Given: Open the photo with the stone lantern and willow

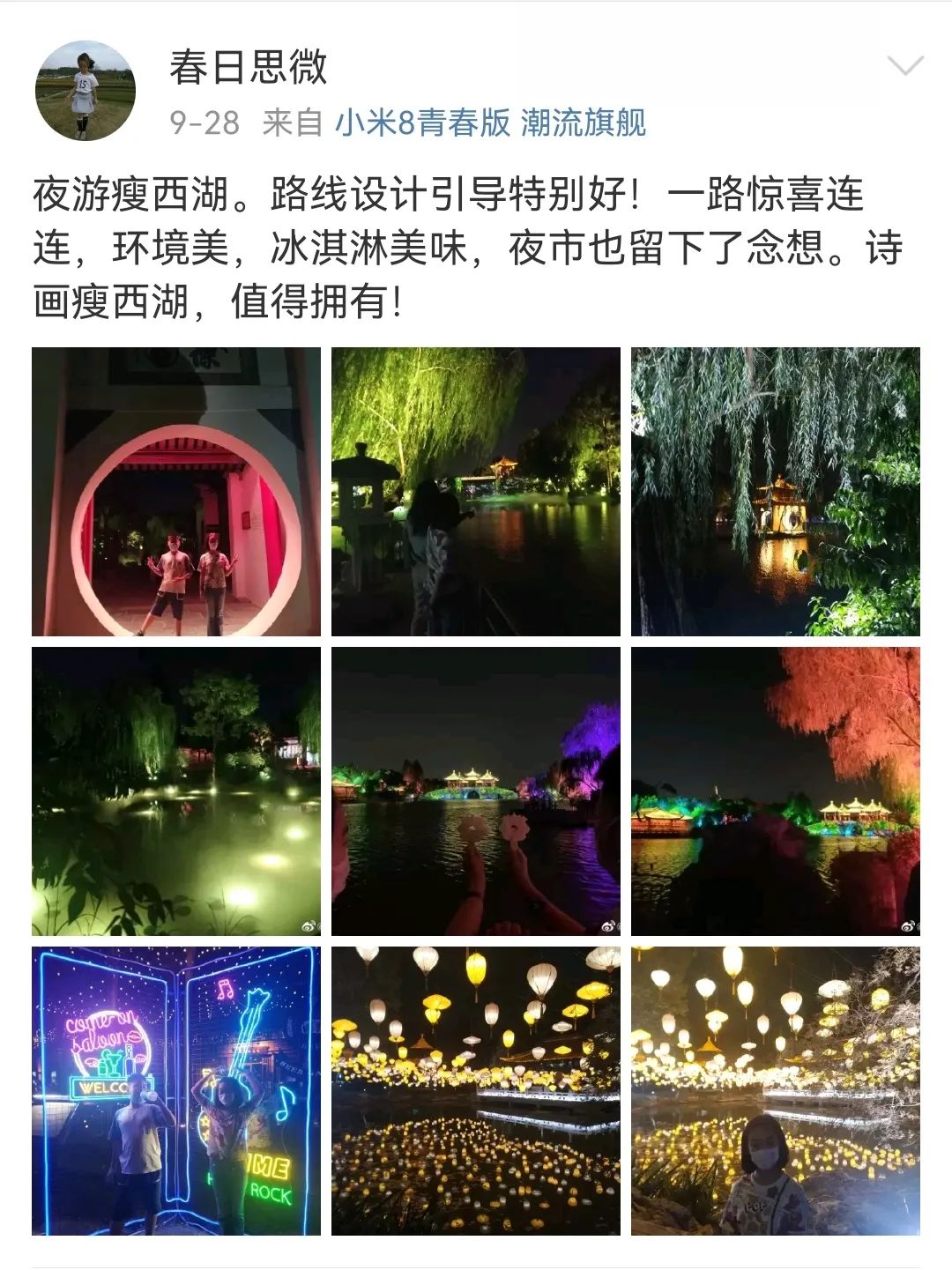Looking at the screenshot, I should 476,492.
